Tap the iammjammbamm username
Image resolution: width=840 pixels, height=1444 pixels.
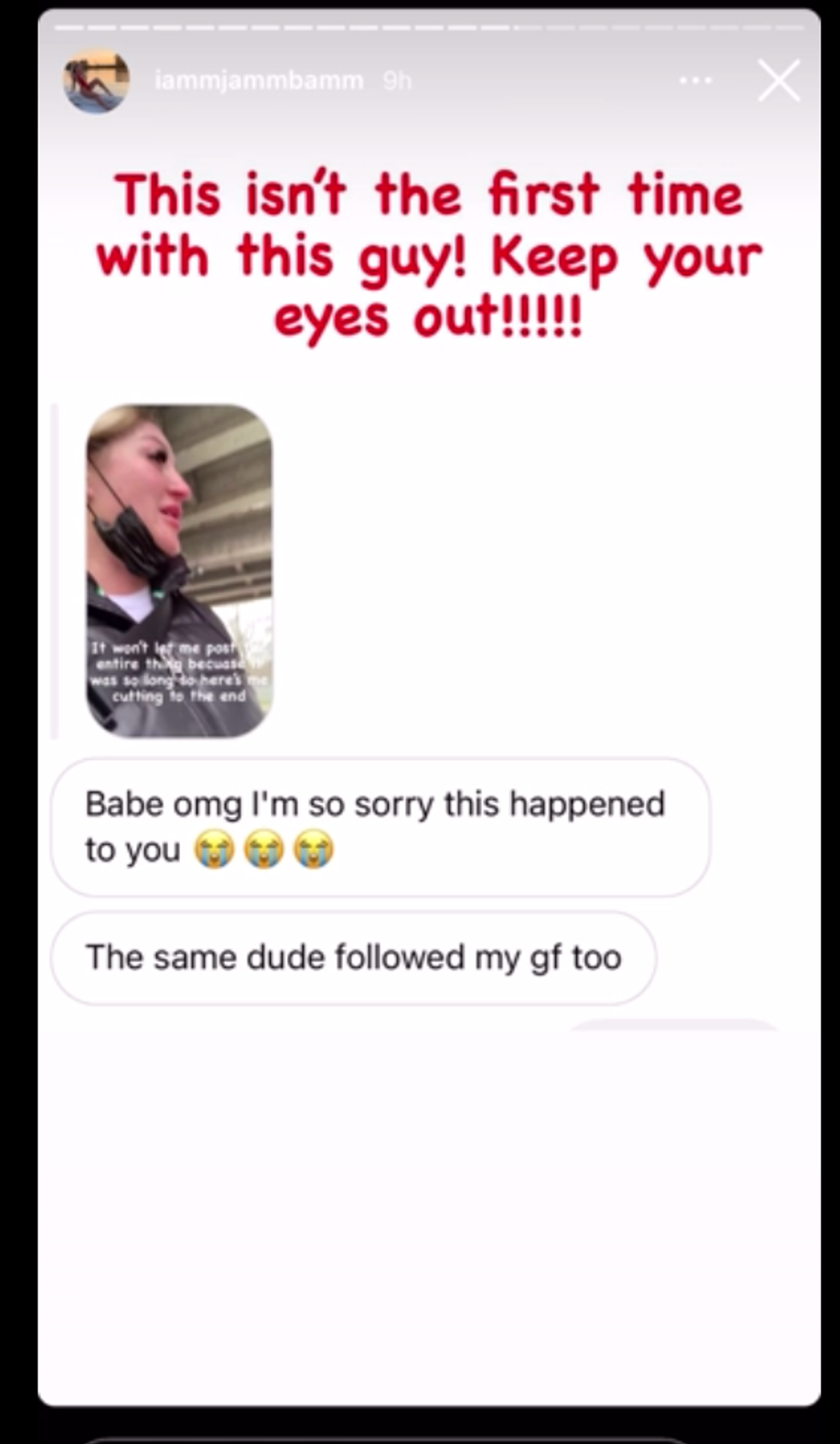click(259, 81)
